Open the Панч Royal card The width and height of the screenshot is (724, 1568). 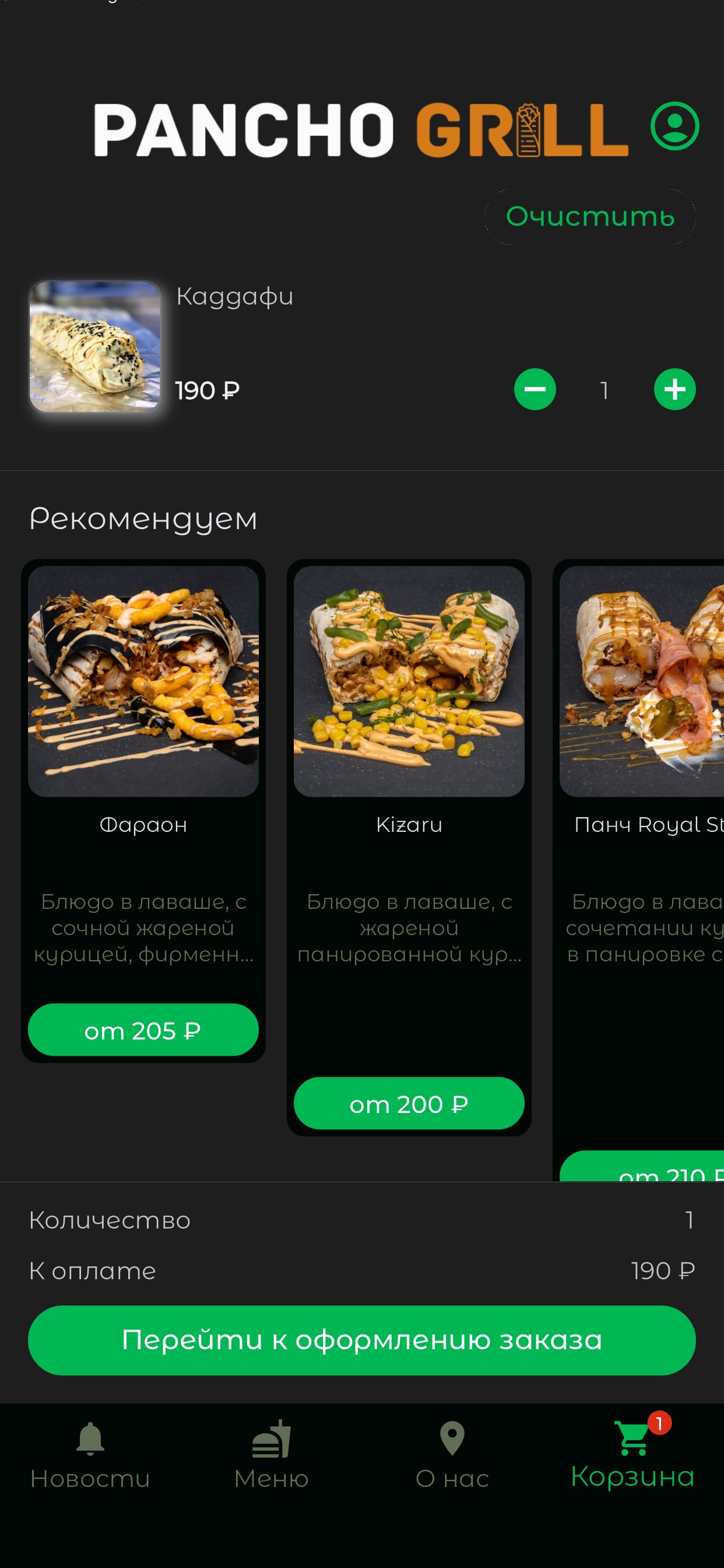point(645,682)
